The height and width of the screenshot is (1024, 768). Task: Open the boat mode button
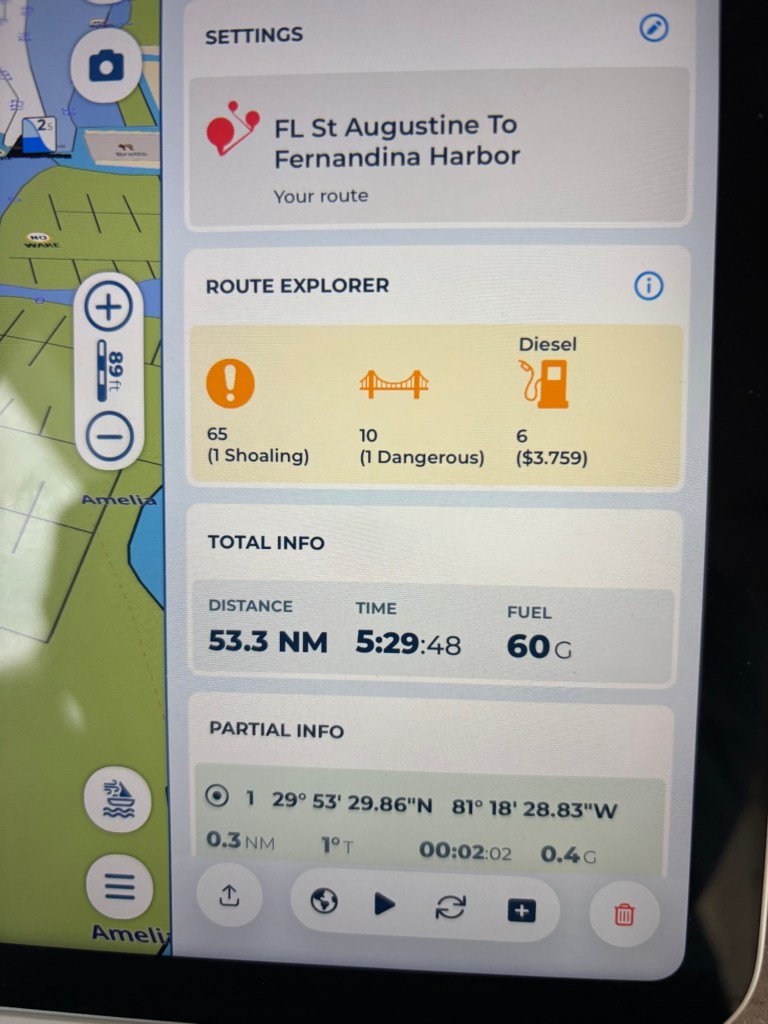coord(119,800)
